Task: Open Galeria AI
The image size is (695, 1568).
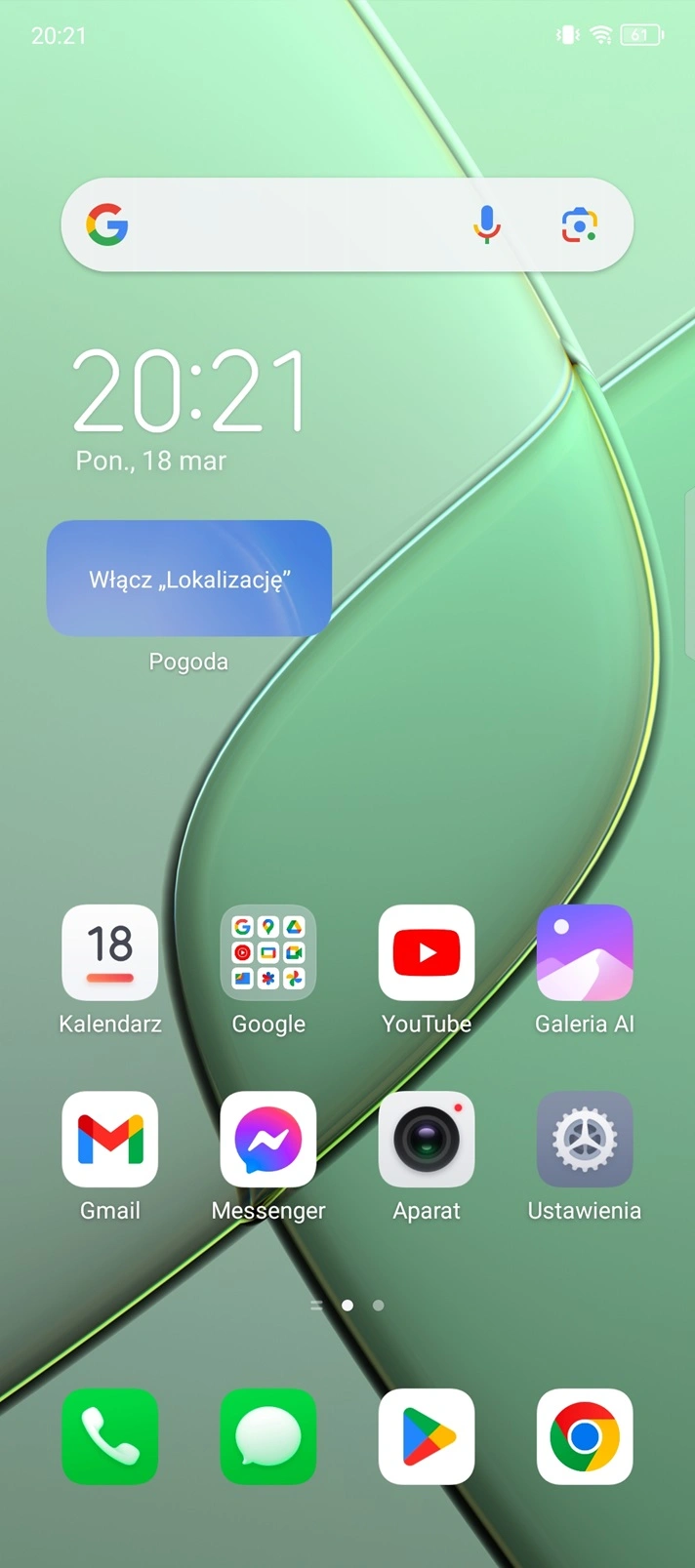Action: pyautogui.click(x=585, y=953)
